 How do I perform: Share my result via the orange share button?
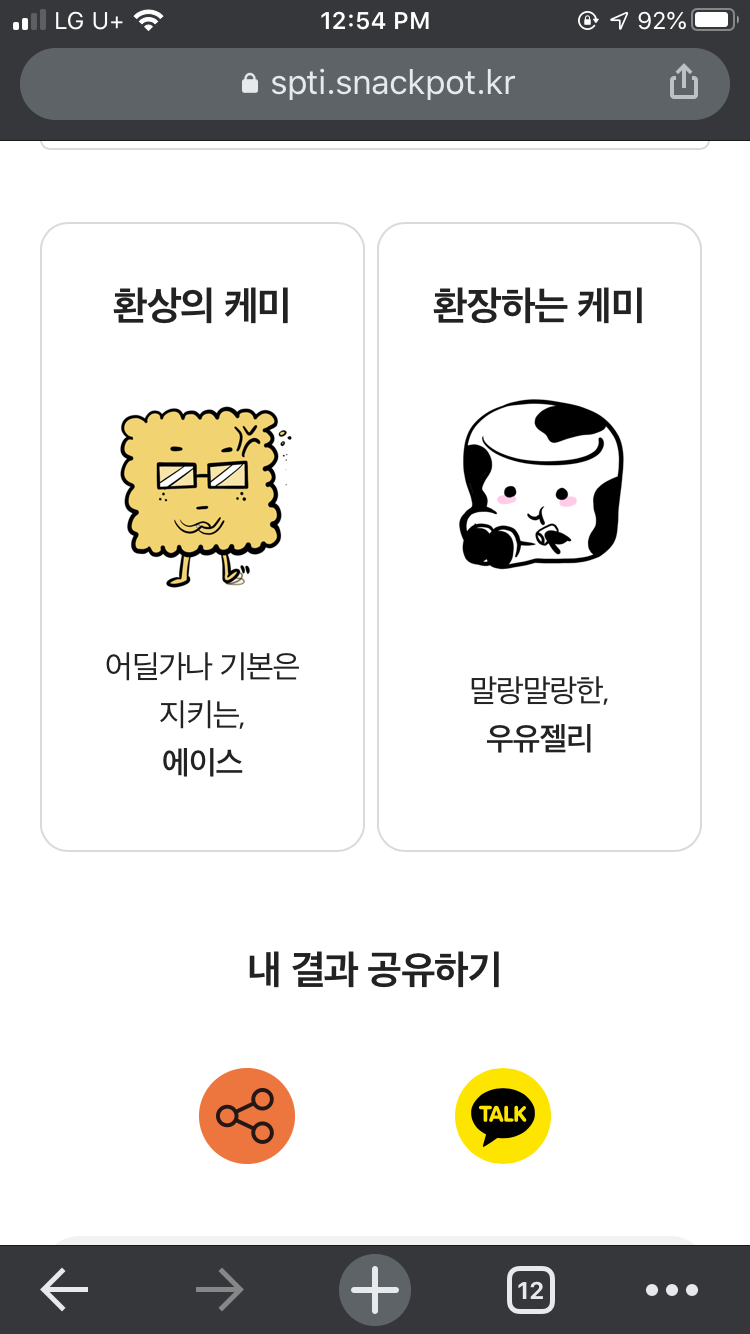pyautogui.click(x=247, y=1115)
